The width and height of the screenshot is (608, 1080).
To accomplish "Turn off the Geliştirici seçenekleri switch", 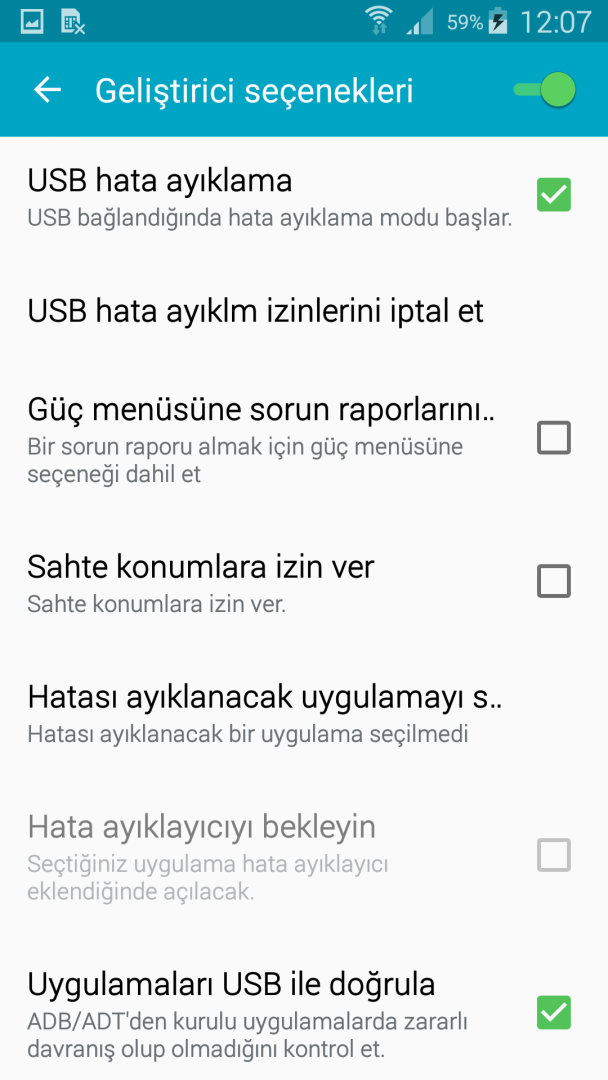I will (x=545, y=90).
